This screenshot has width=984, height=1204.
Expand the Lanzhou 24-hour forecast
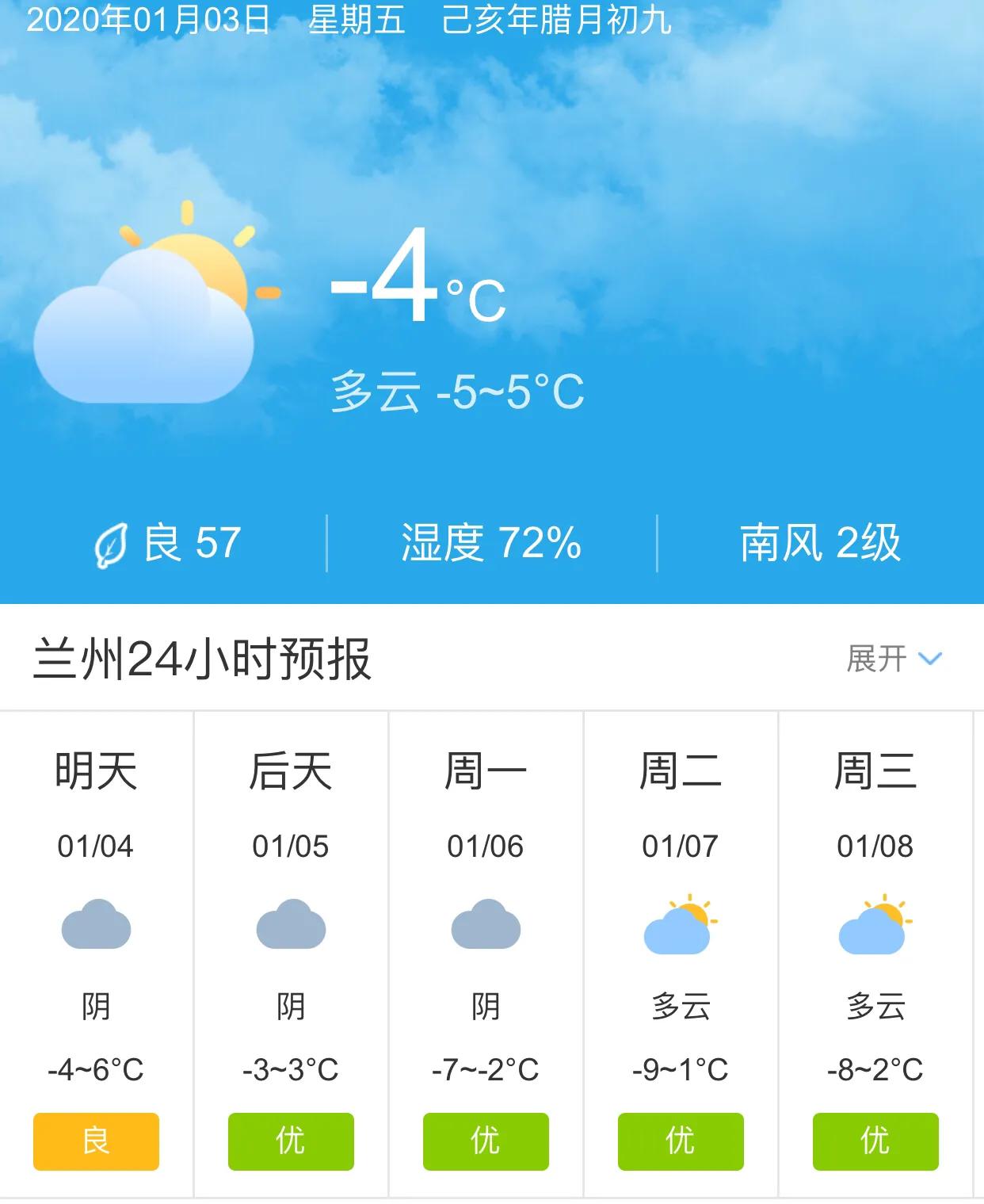coord(894,659)
